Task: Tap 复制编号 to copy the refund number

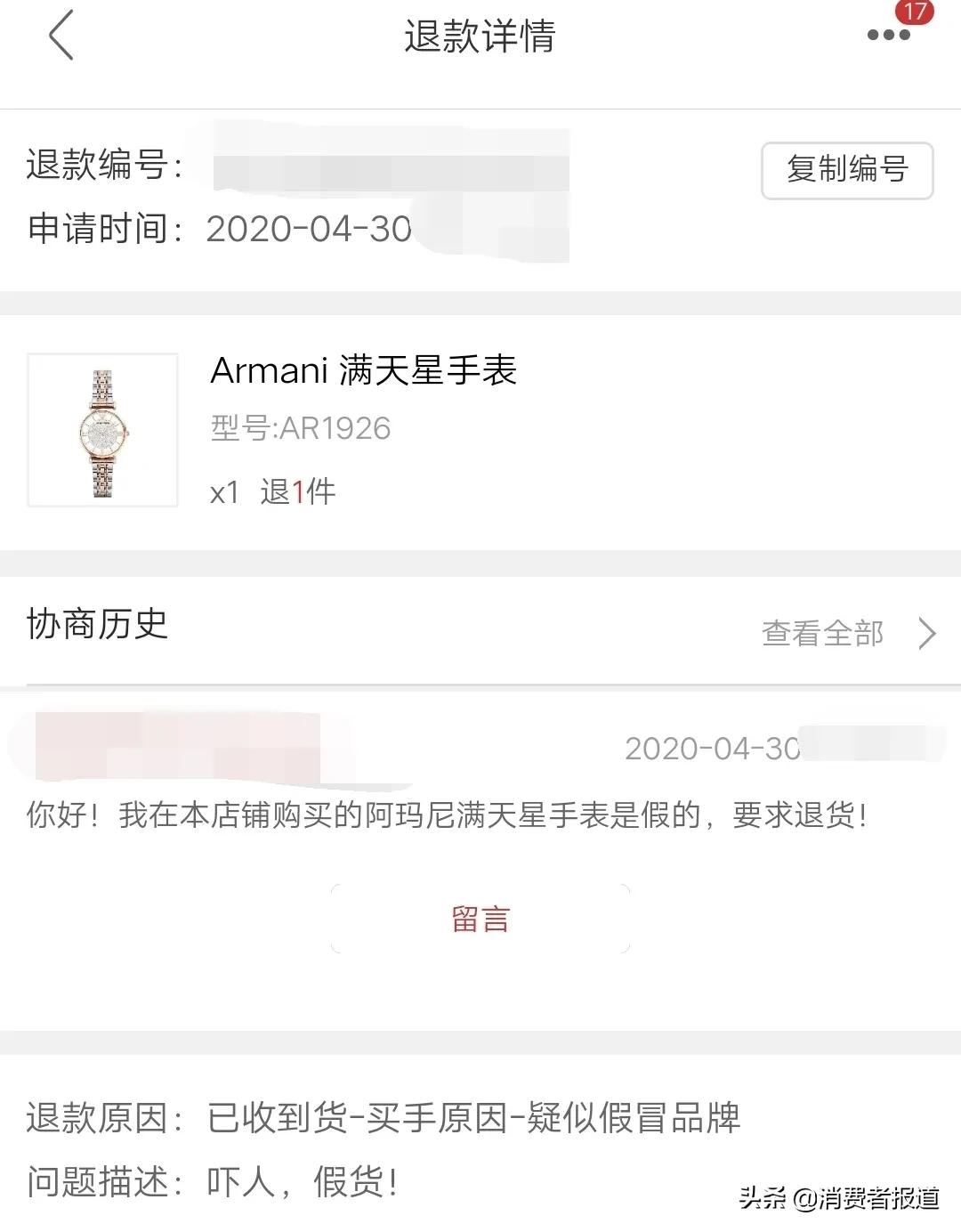Action: [846, 171]
